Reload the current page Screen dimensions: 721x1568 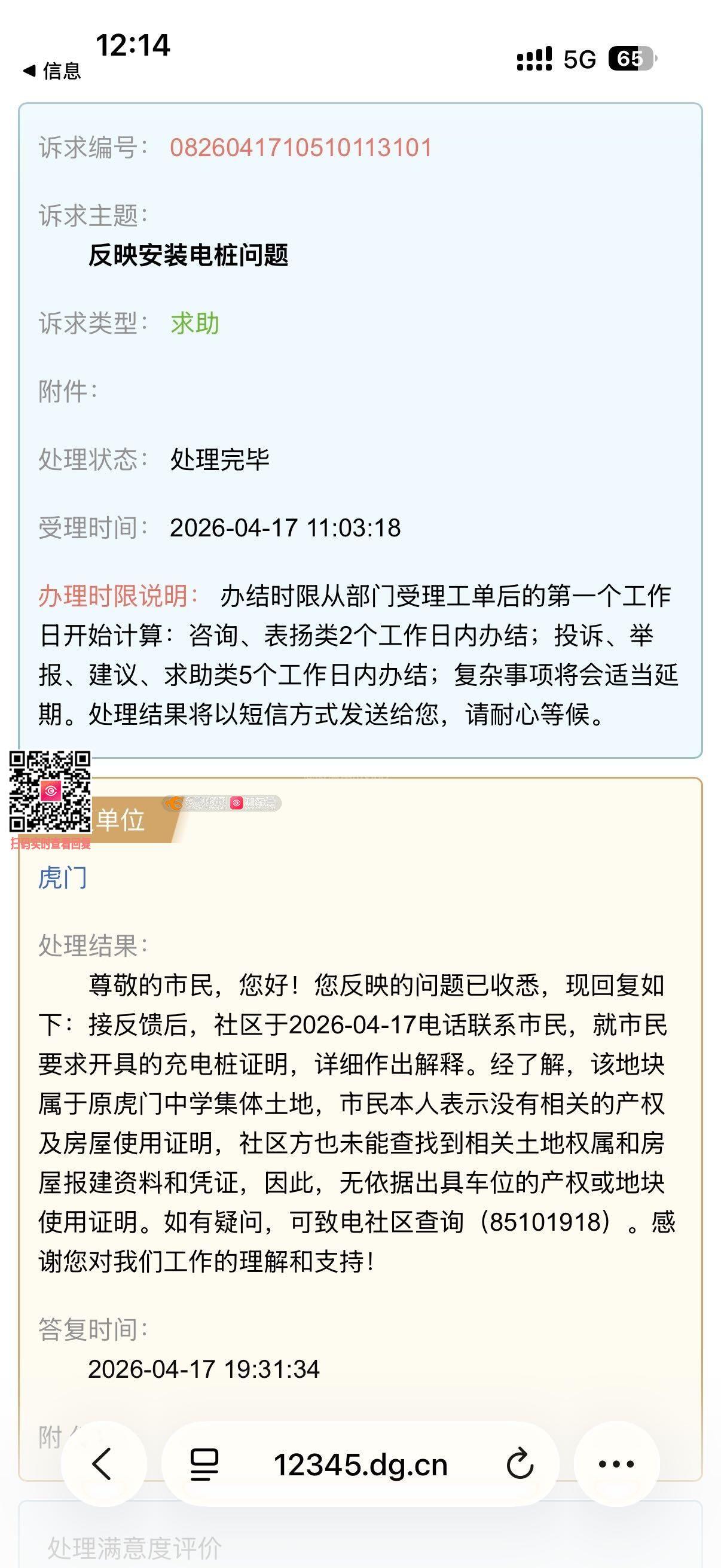pyautogui.click(x=520, y=1464)
